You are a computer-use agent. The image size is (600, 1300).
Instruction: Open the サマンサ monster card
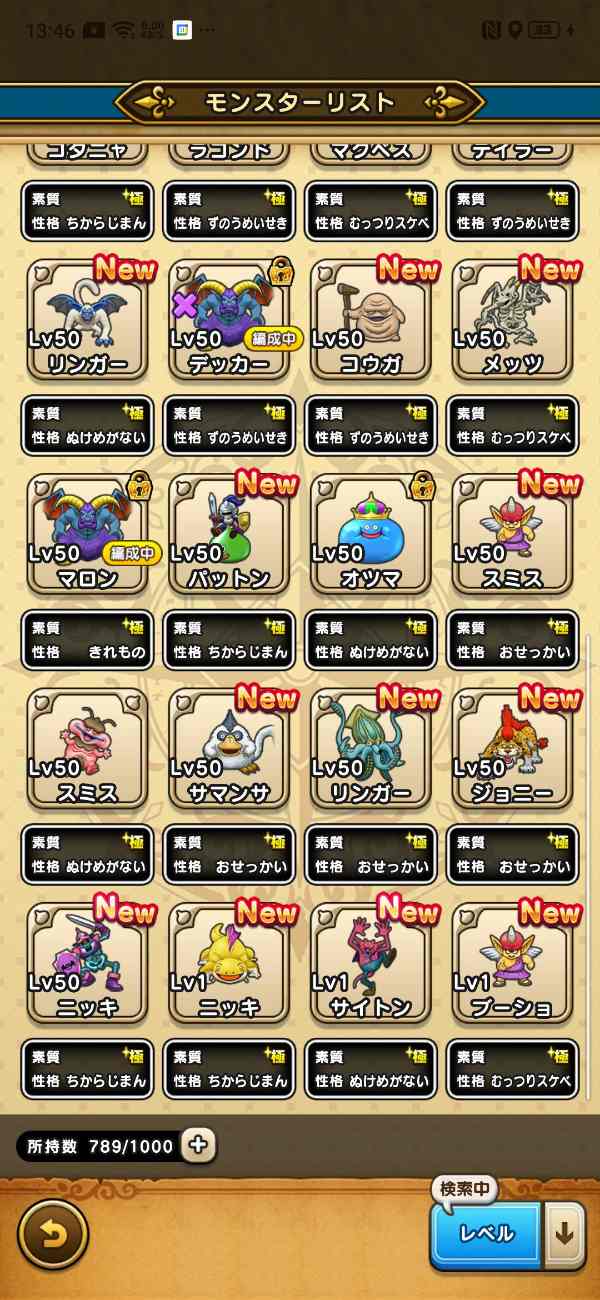[229, 749]
